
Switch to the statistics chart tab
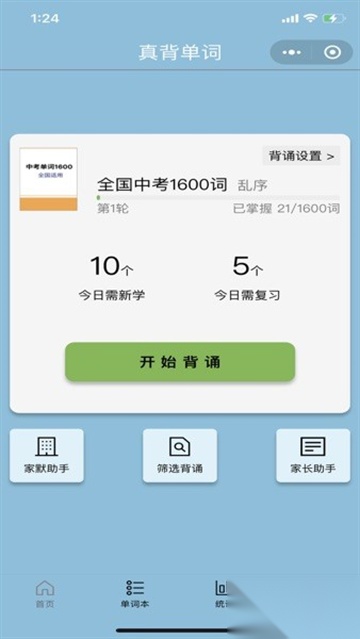point(223,594)
